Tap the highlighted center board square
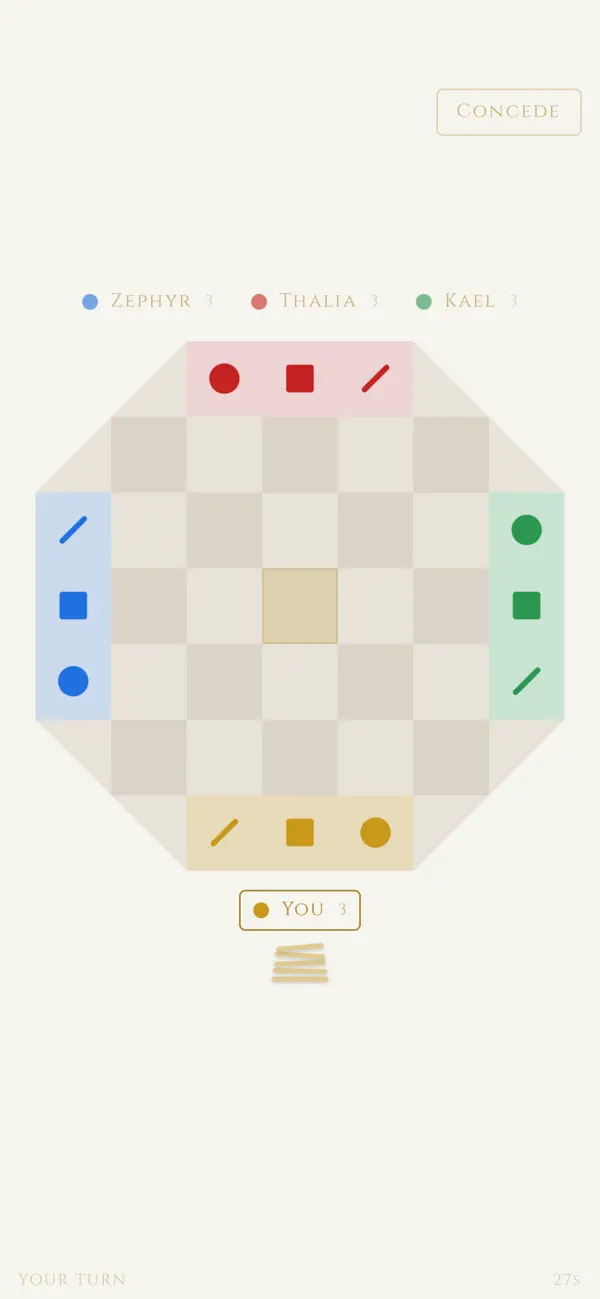This screenshot has width=600, height=1299. (x=300, y=606)
